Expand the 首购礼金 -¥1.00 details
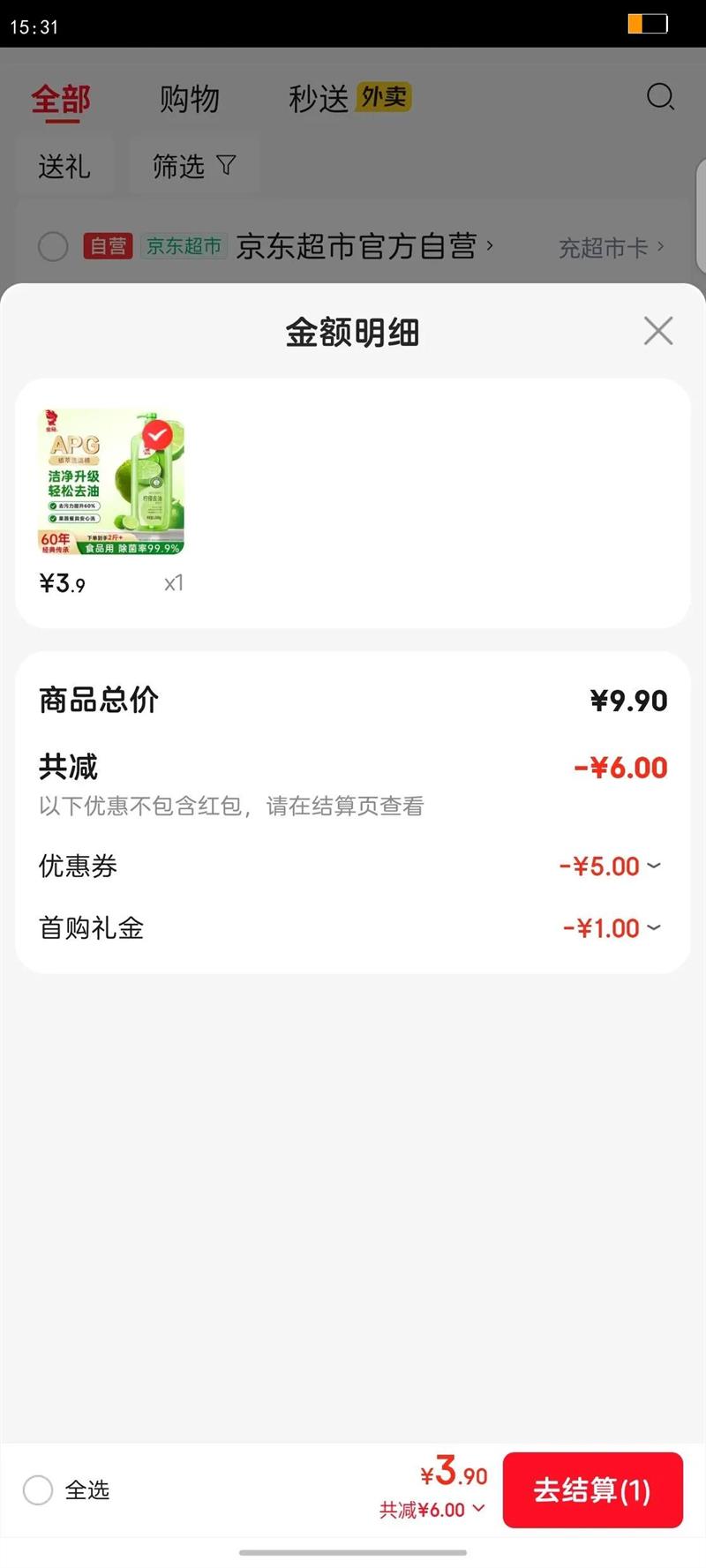The height and width of the screenshot is (1568, 706). pos(654,927)
